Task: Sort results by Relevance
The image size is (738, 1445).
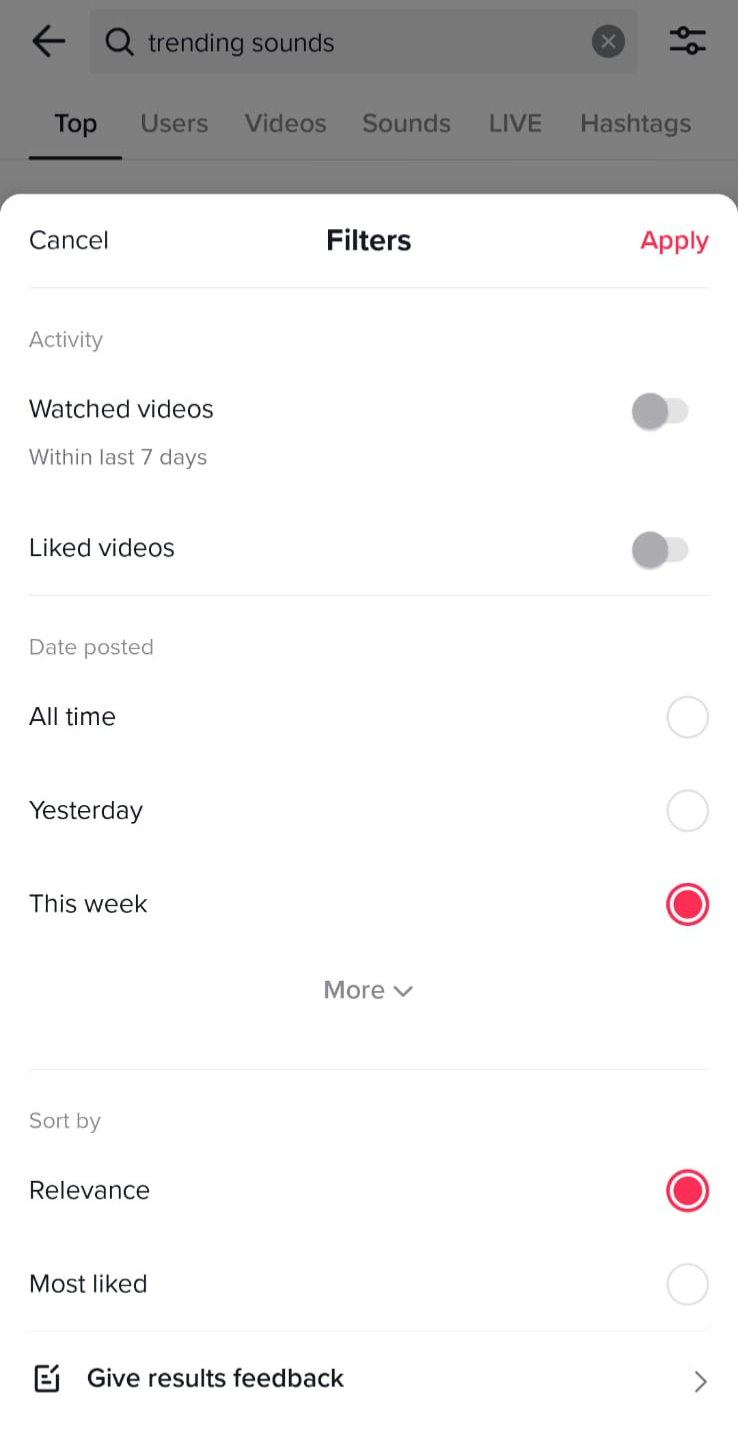Action: [687, 1190]
